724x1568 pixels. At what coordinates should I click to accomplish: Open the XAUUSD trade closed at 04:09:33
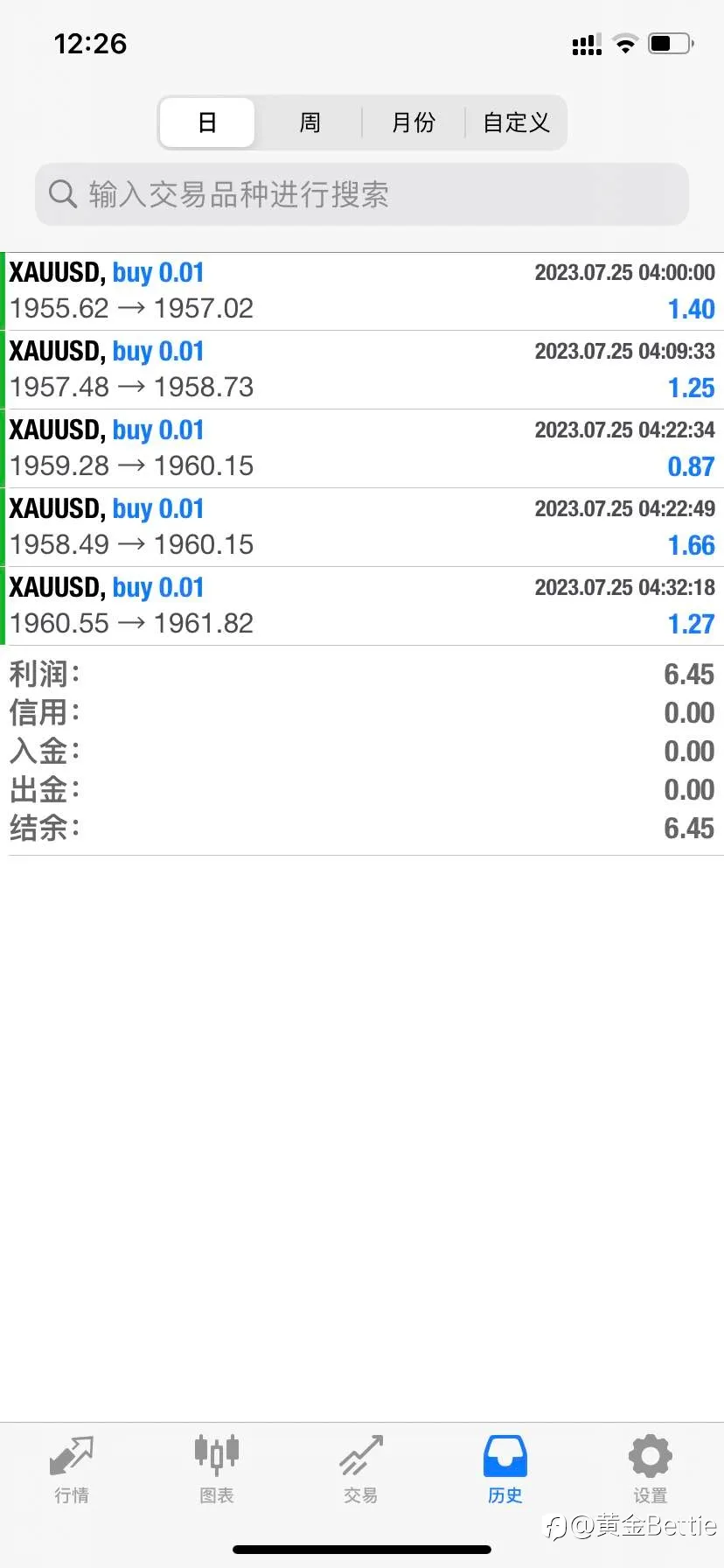click(362, 370)
